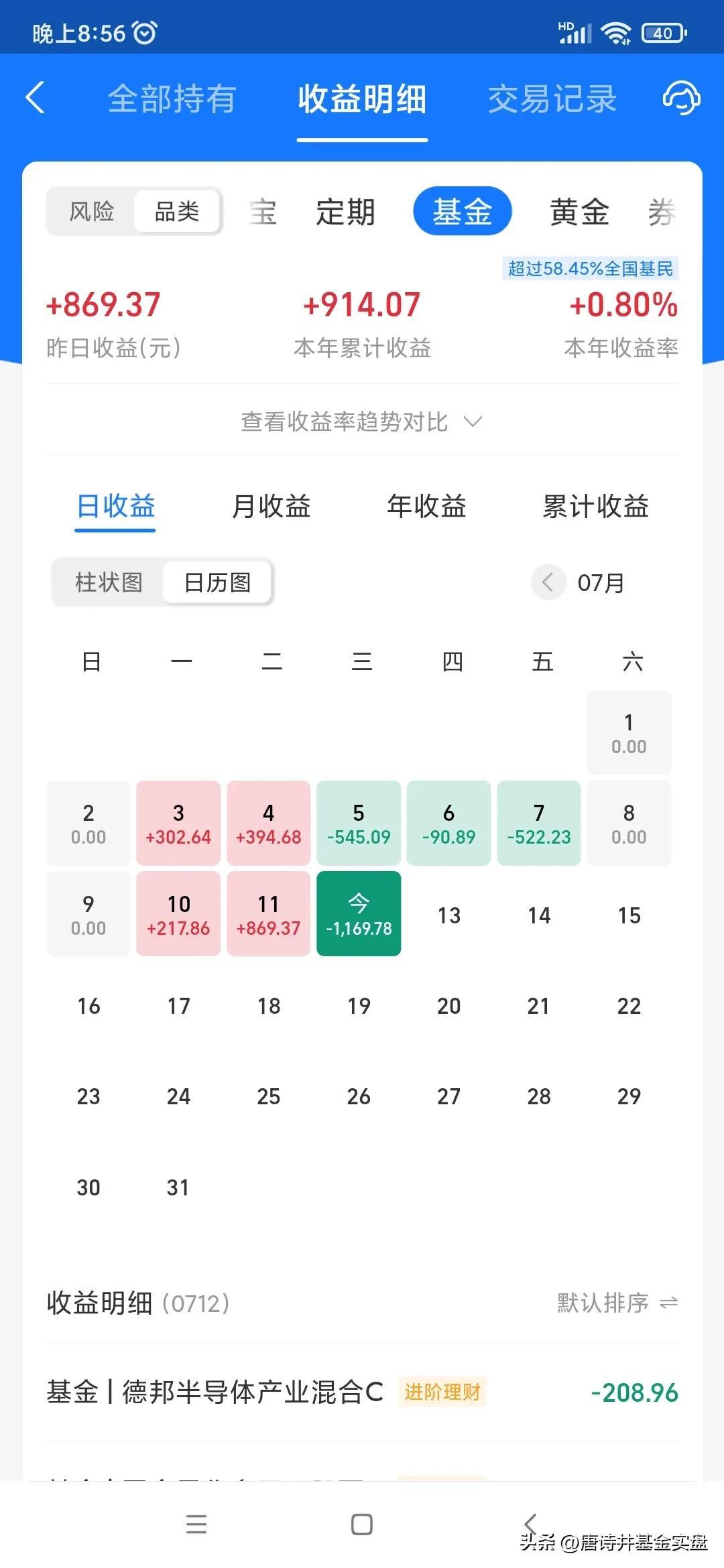Select July 11 with +869.37
724x1568 pixels.
click(x=268, y=913)
